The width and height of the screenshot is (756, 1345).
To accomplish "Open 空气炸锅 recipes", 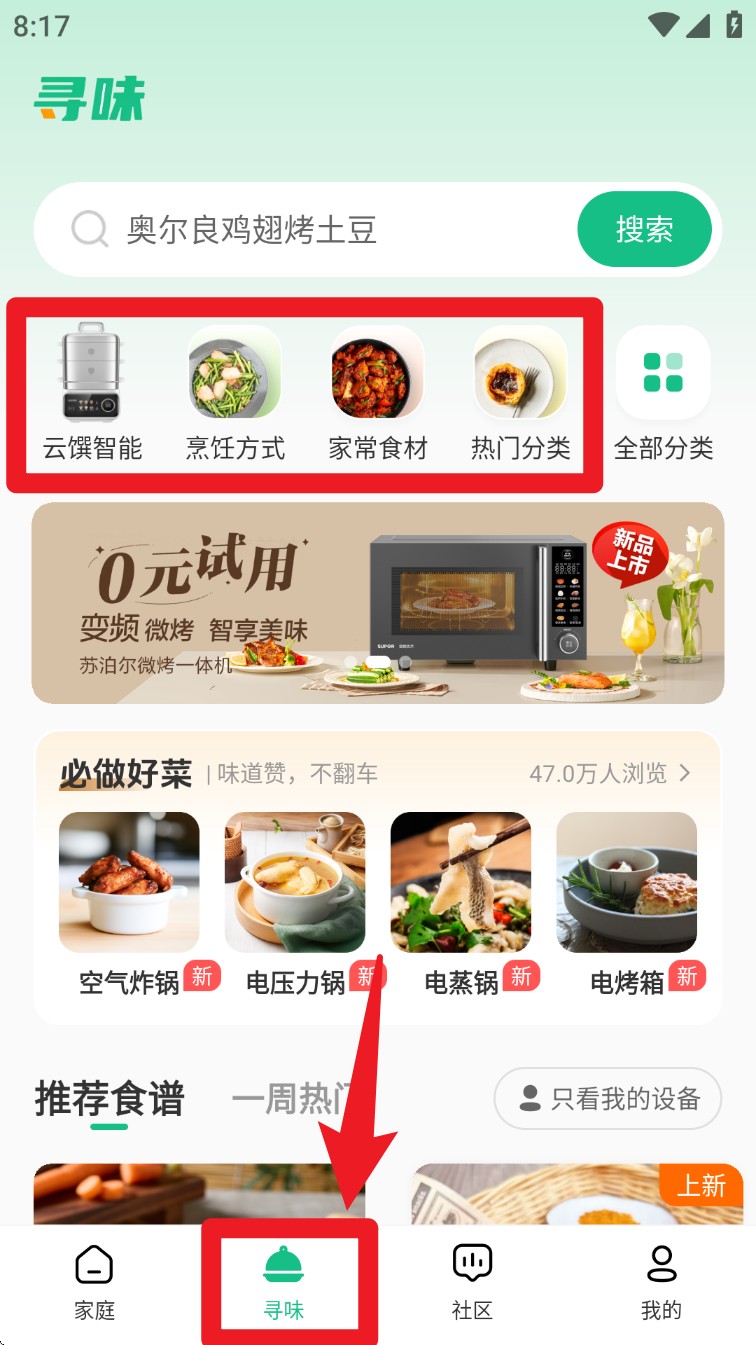I will tap(129, 900).
